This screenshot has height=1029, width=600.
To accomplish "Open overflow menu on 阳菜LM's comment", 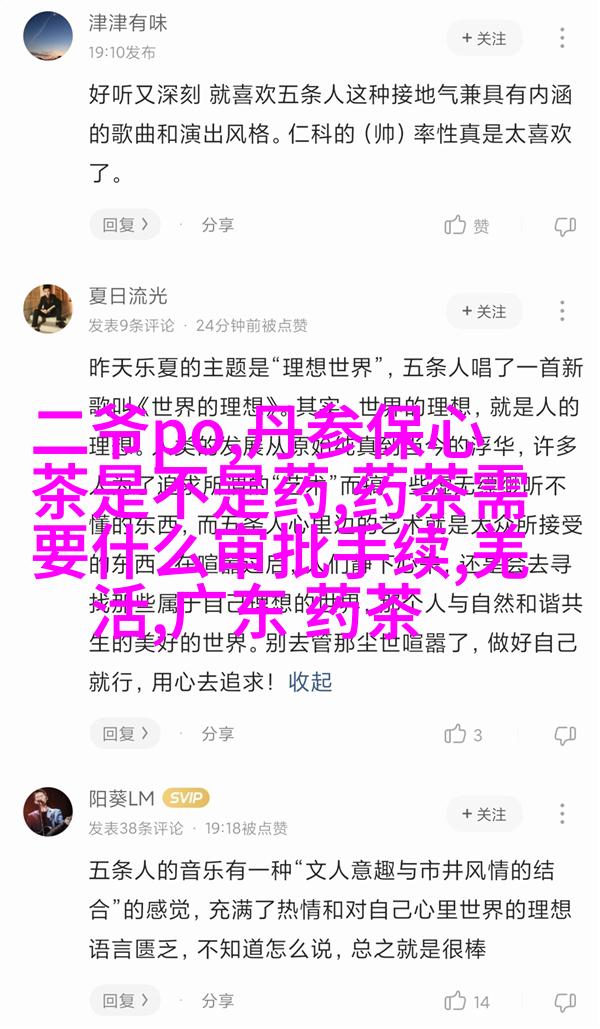I will (564, 813).
